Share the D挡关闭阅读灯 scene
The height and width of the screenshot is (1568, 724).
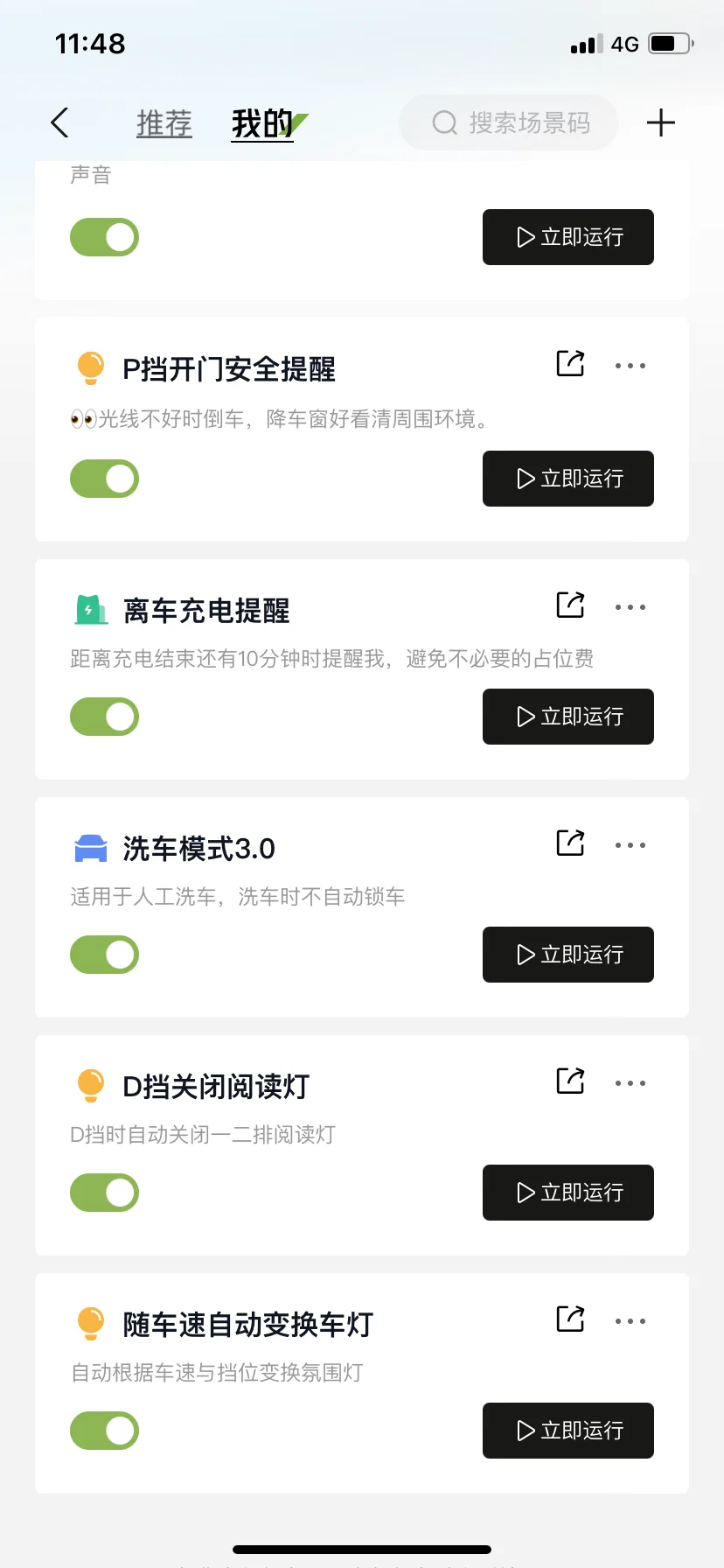(570, 1081)
